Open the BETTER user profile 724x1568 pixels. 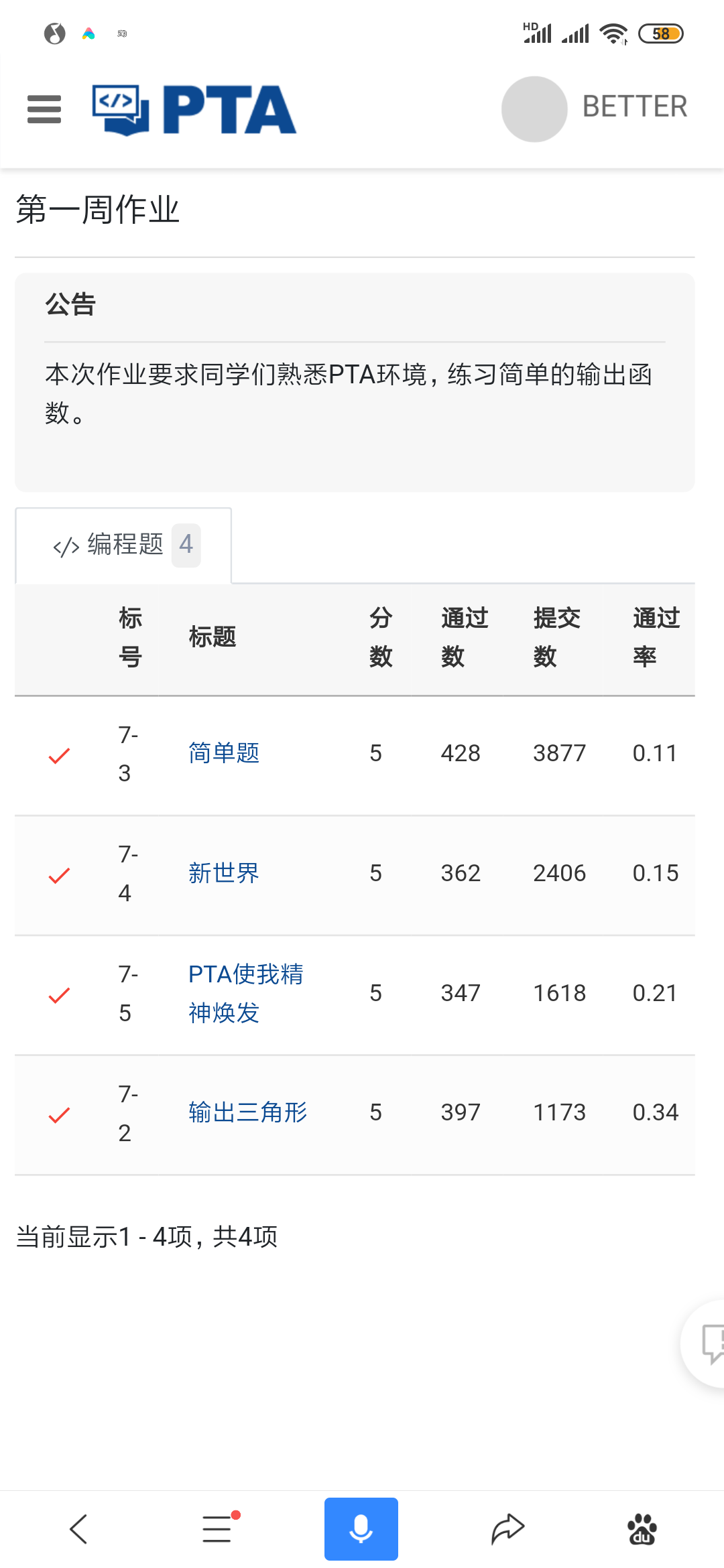[595, 109]
